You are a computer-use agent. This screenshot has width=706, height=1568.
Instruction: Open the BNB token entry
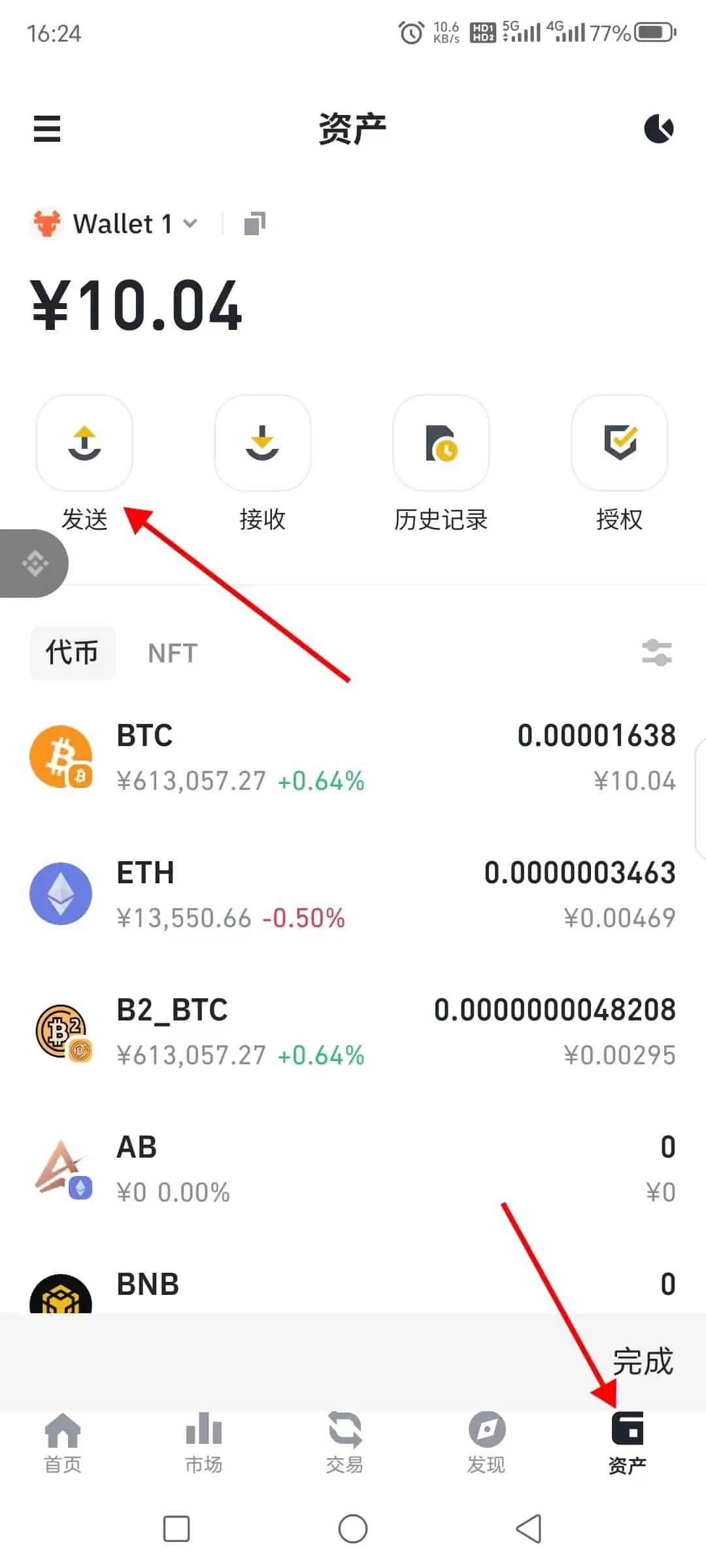[147, 1284]
